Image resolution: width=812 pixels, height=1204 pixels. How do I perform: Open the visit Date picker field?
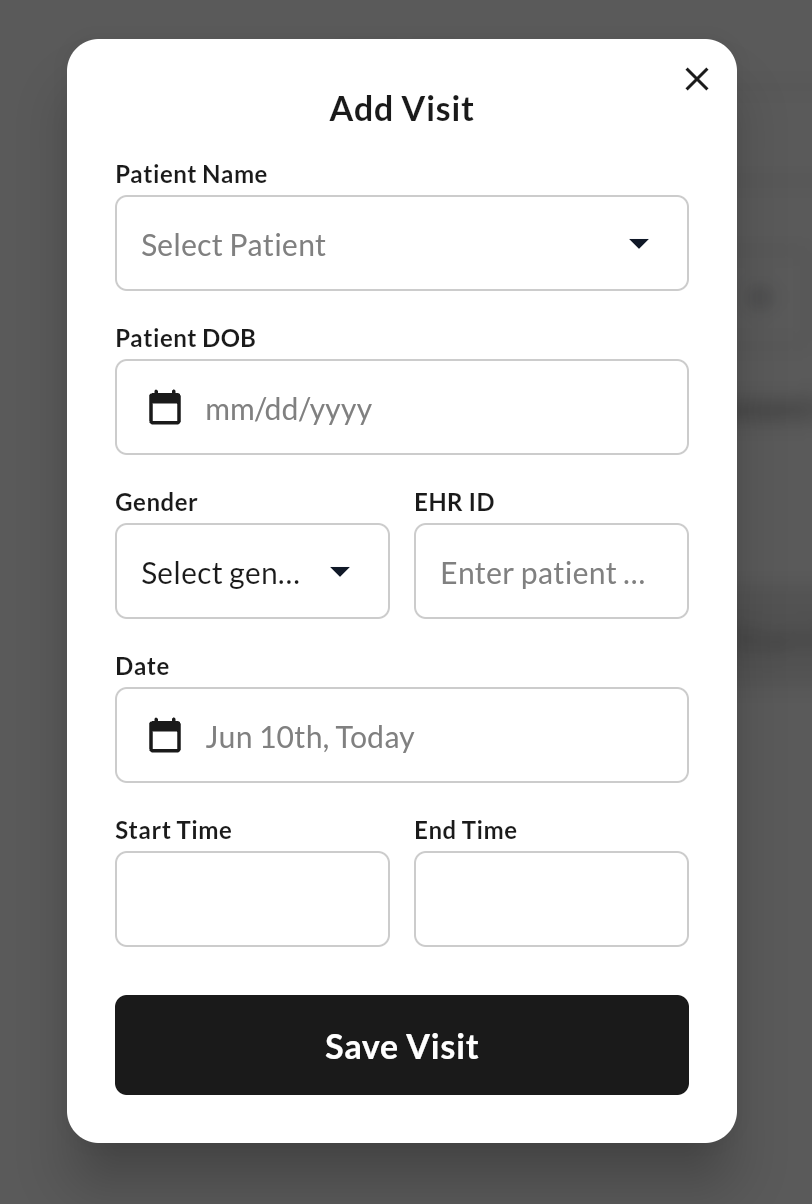coord(401,735)
